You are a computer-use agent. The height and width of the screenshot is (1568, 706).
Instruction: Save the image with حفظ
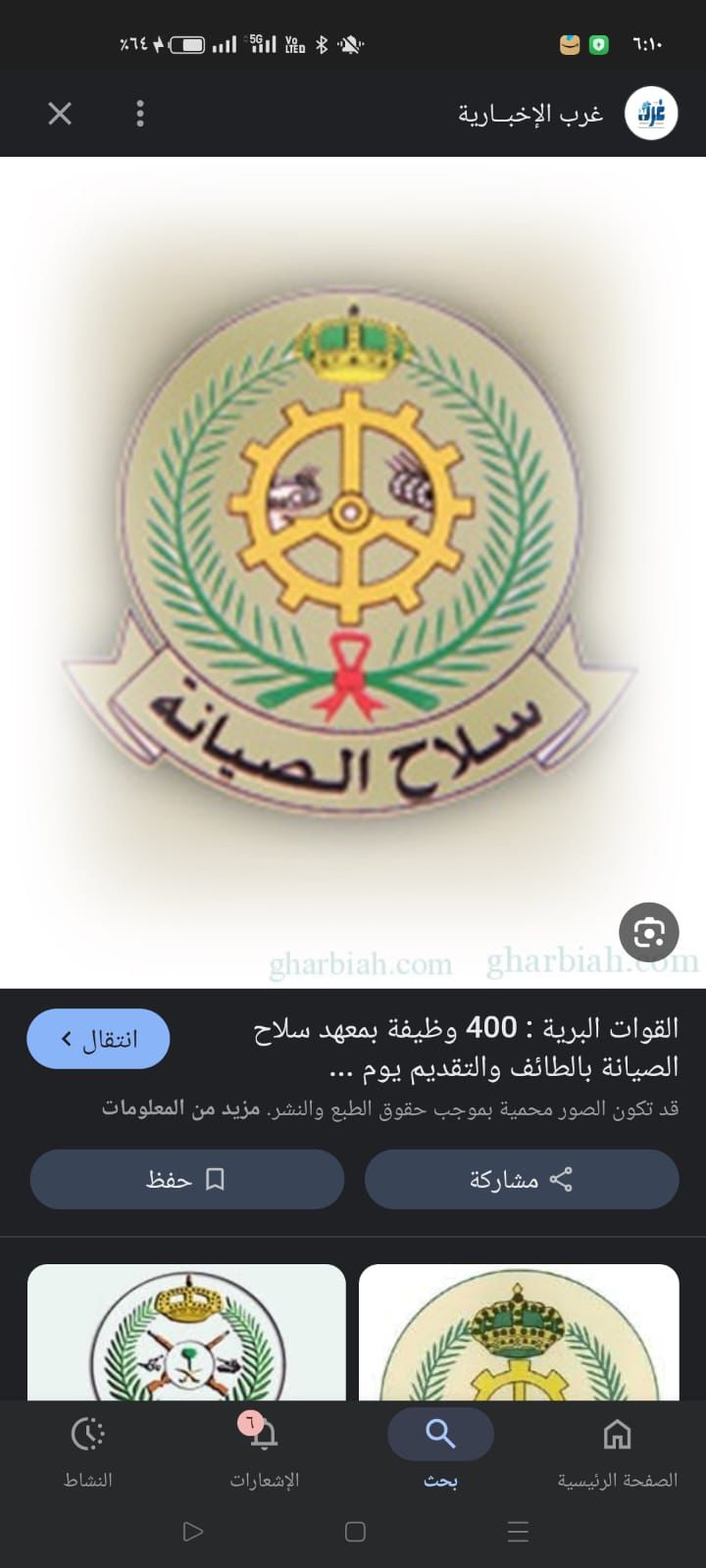[187, 1179]
